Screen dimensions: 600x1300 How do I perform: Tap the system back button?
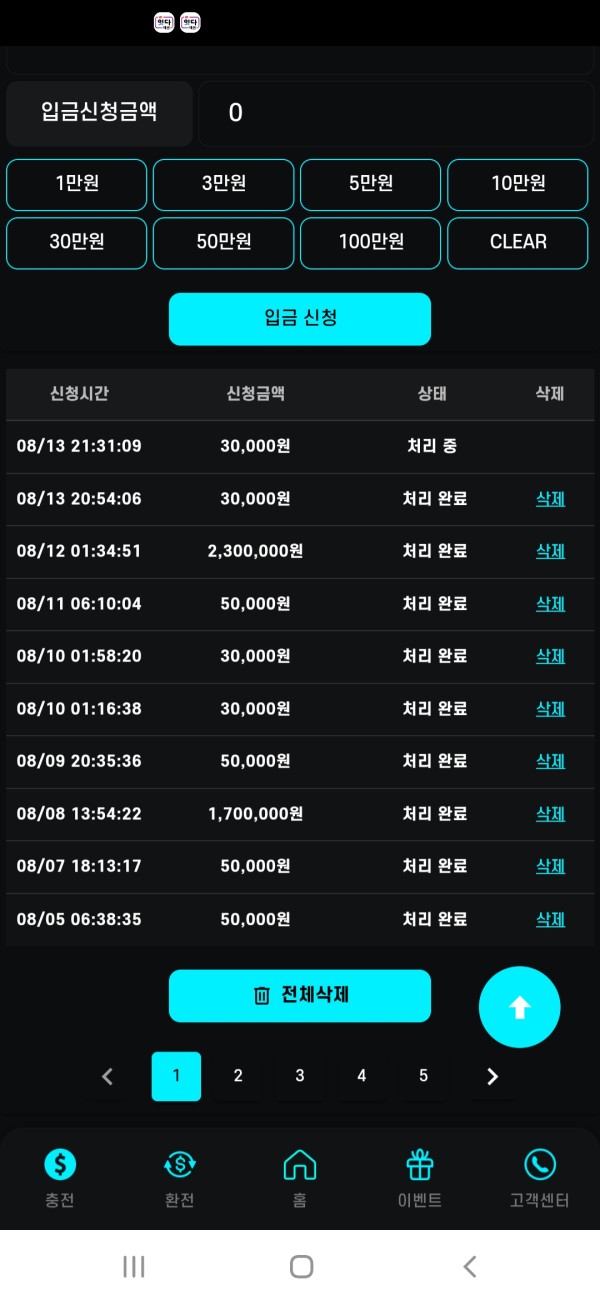point(469,1267)
